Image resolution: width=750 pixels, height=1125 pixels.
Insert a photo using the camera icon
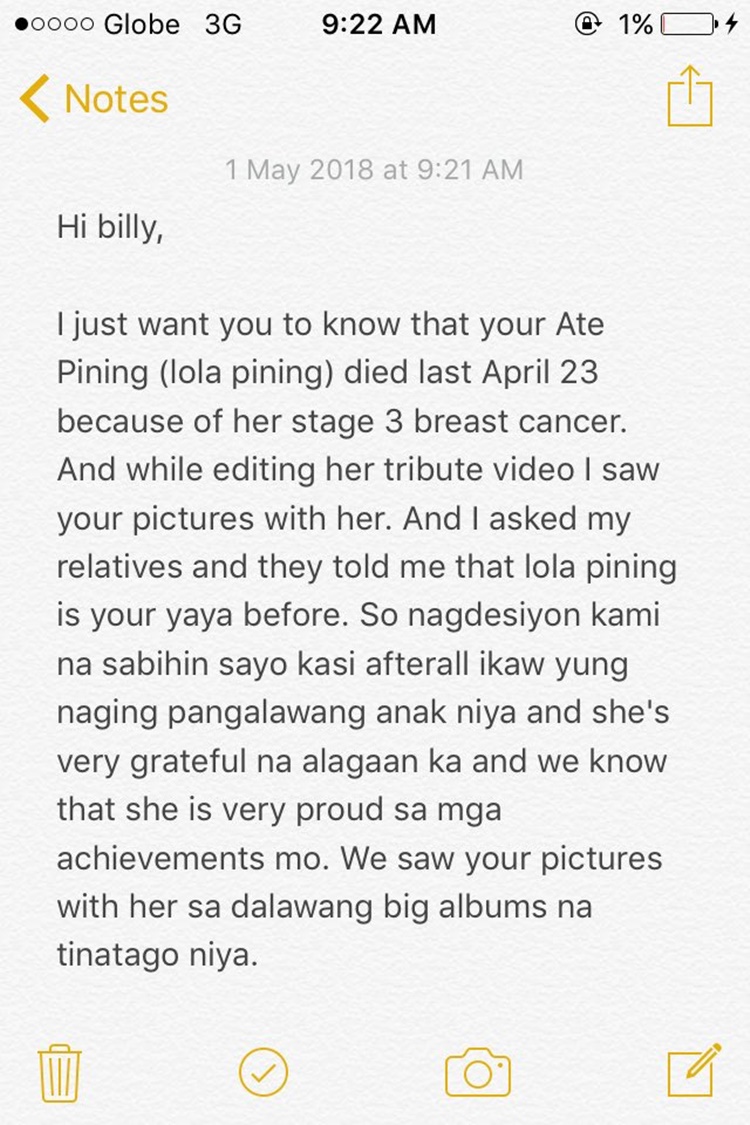[477, 1073]
